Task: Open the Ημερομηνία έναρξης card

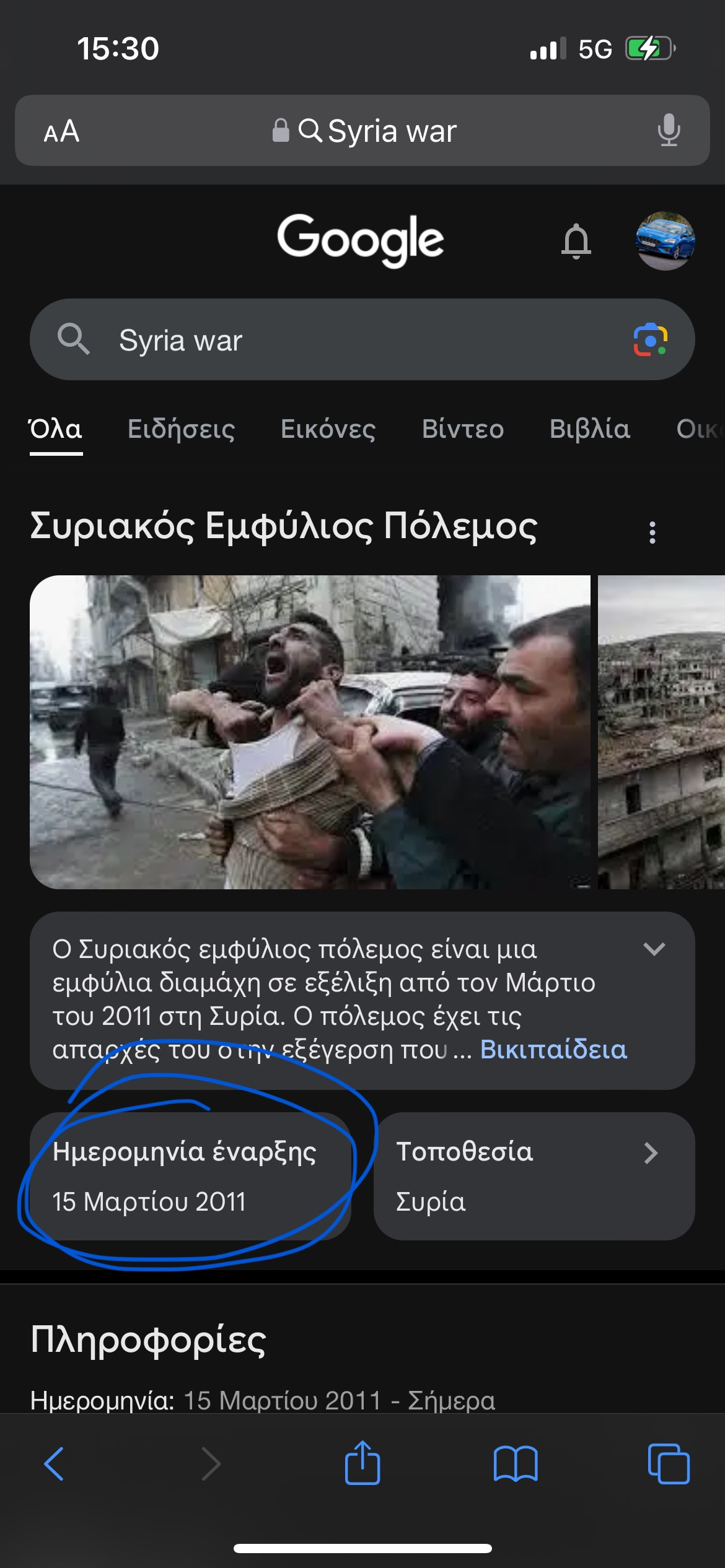Action: click(190, 1176)
